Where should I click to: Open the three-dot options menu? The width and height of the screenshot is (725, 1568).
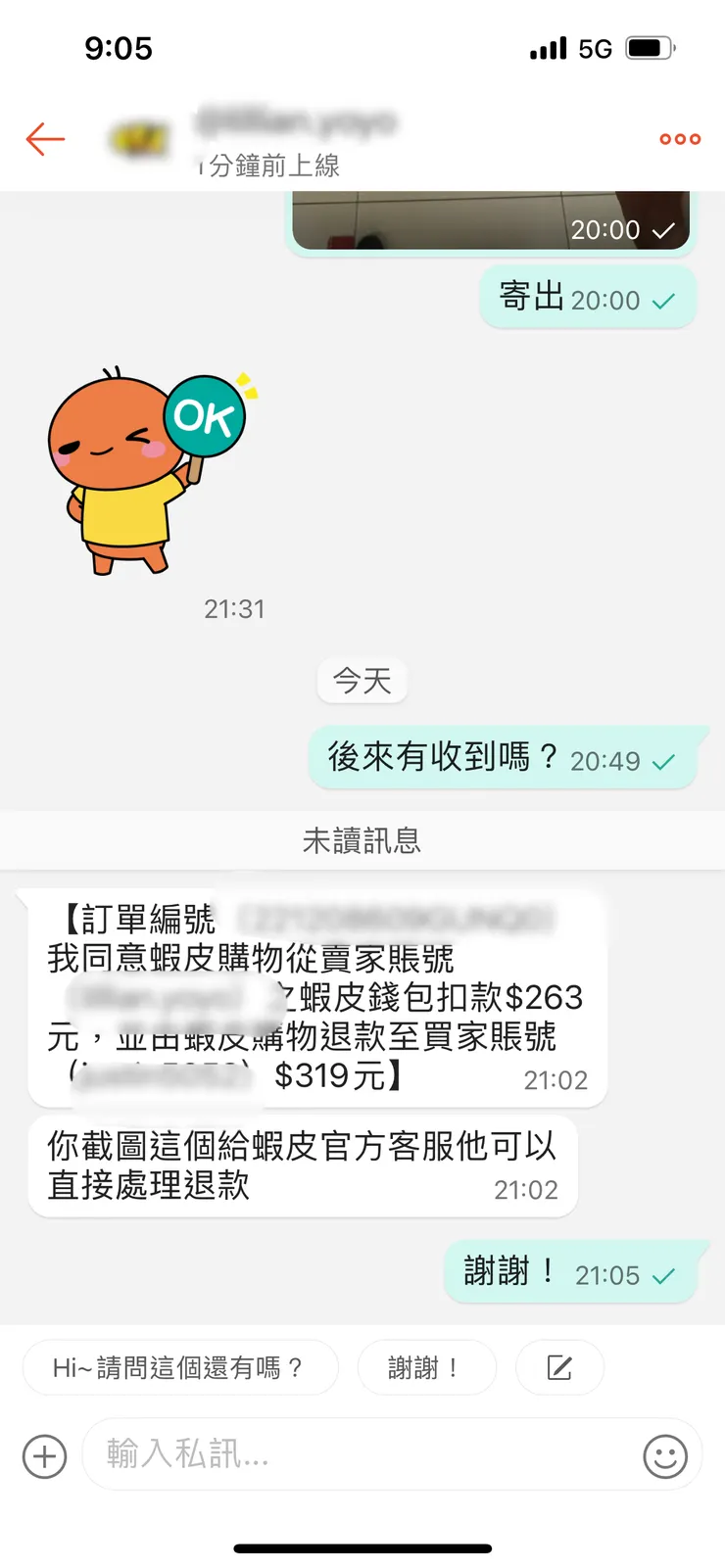pos(678,139)
